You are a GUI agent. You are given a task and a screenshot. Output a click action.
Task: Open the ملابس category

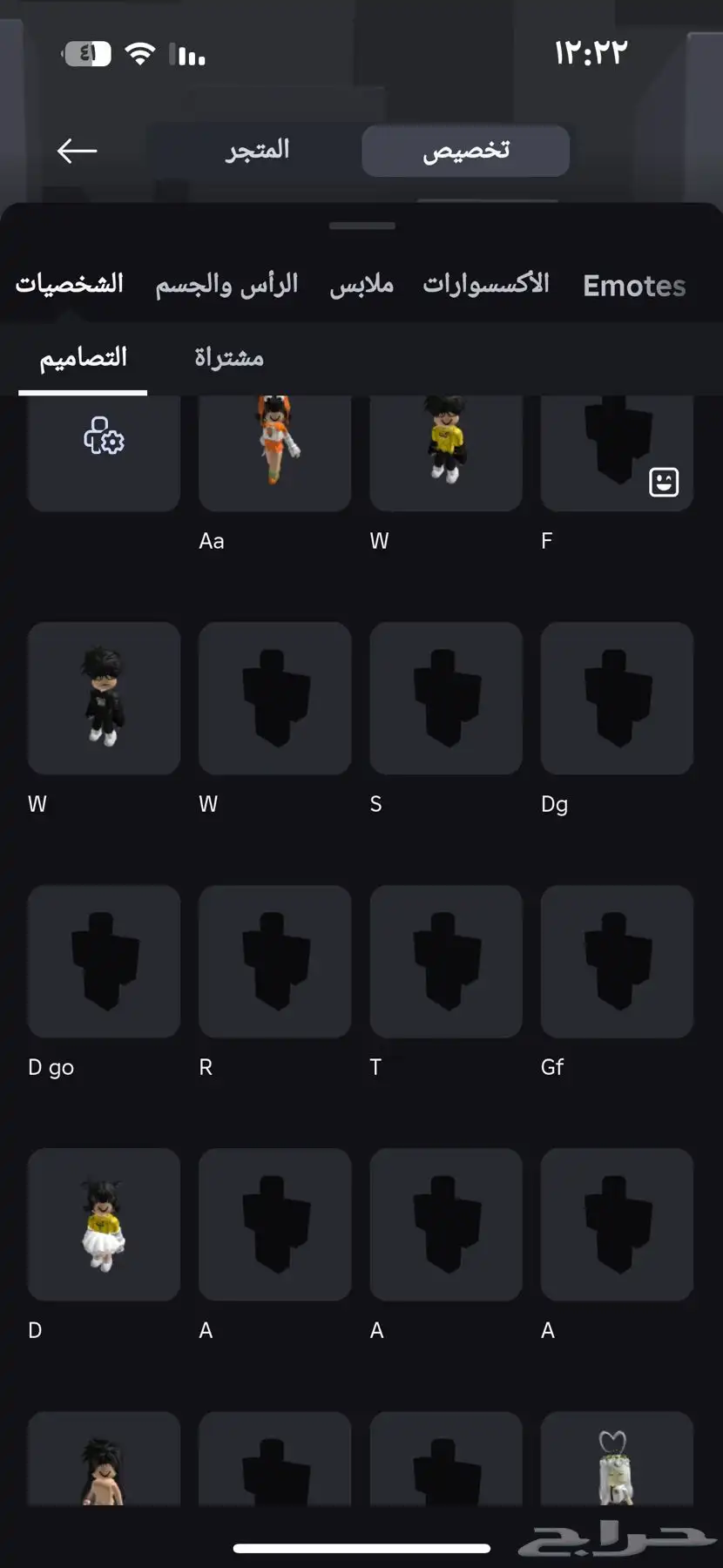click(361, 284)
